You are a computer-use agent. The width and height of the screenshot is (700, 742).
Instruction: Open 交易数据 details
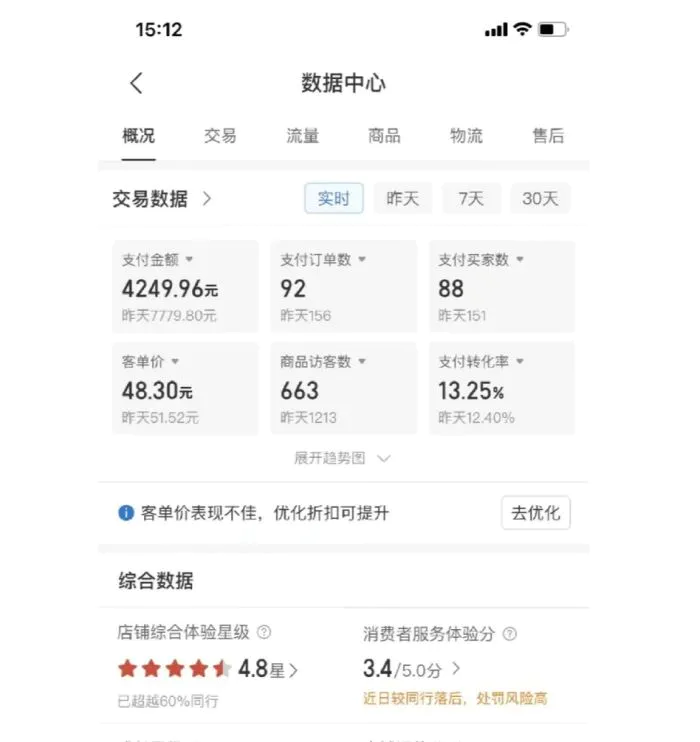[x=163, y=199]
